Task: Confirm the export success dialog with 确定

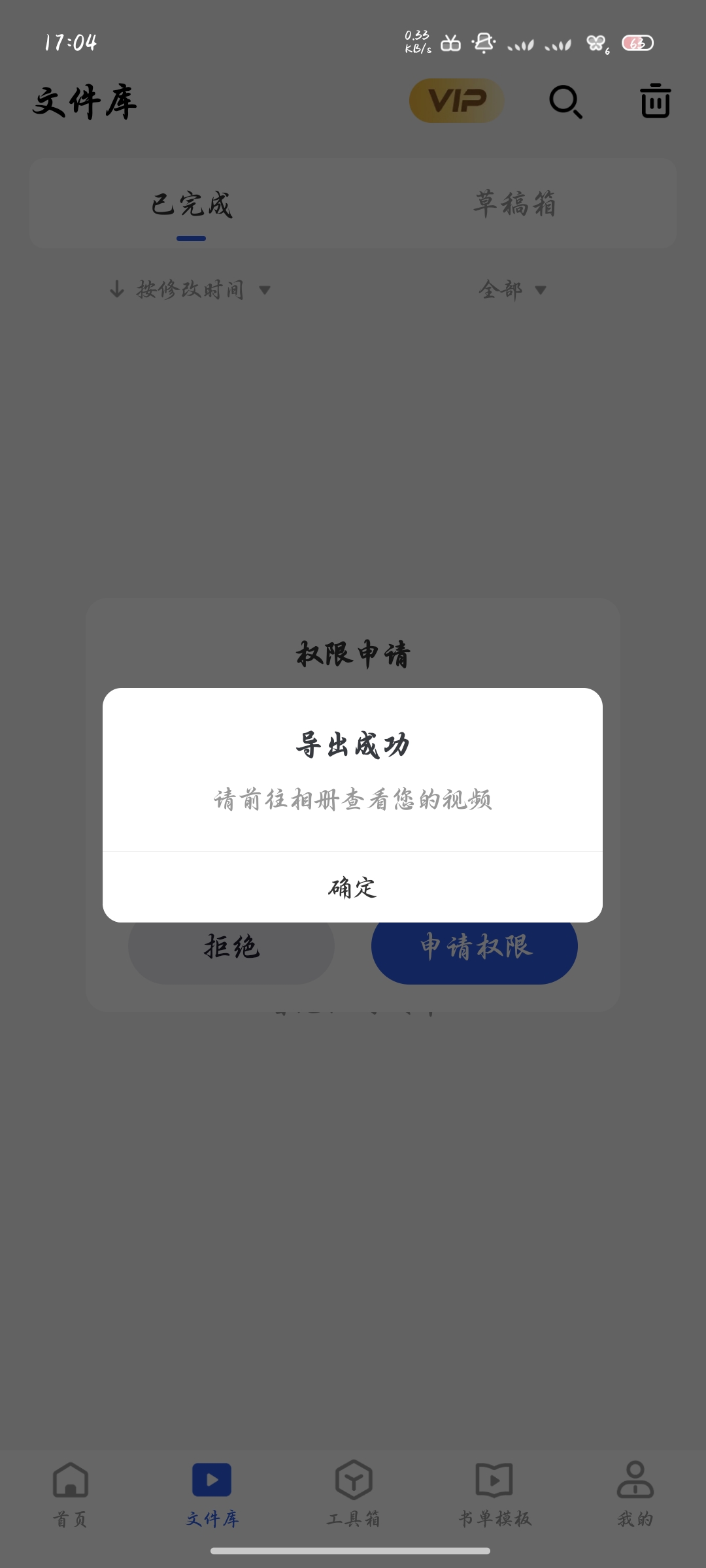Action: (352, 887)
